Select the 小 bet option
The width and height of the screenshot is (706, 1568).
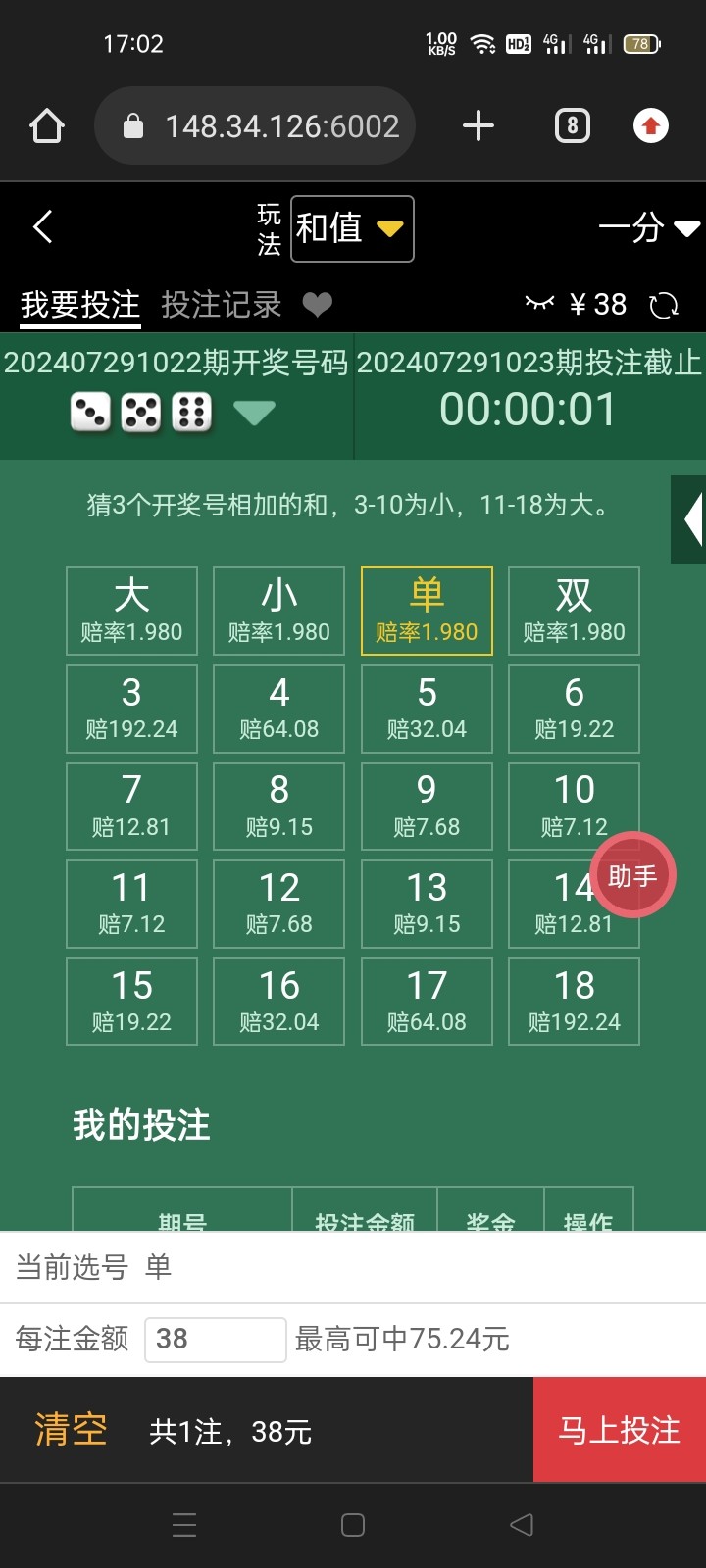tap(278, 611)
